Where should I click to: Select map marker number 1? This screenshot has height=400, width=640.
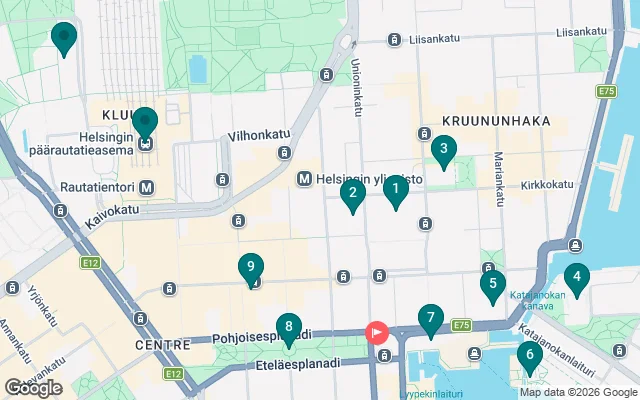point(396,188)
